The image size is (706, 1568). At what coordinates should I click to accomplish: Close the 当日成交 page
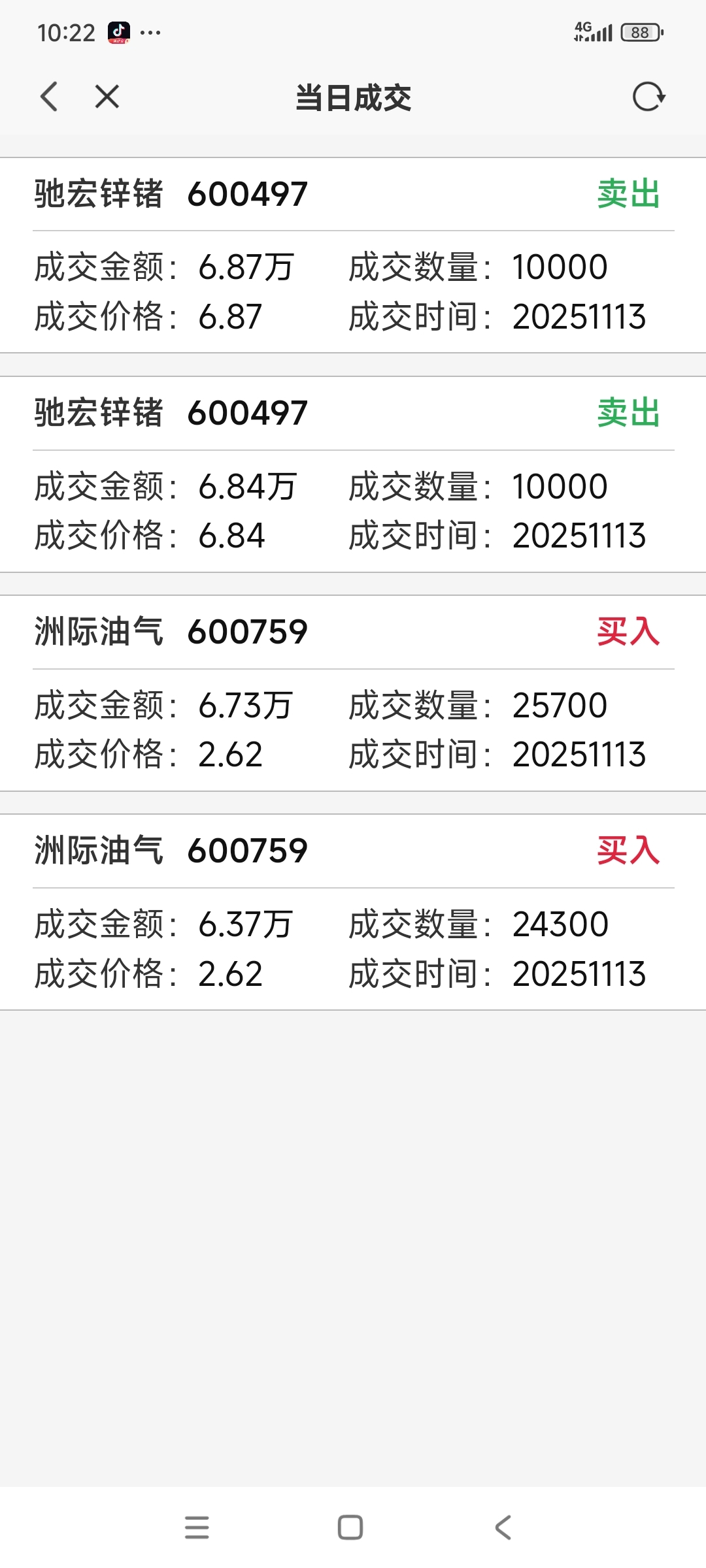[x=107, y=97]
